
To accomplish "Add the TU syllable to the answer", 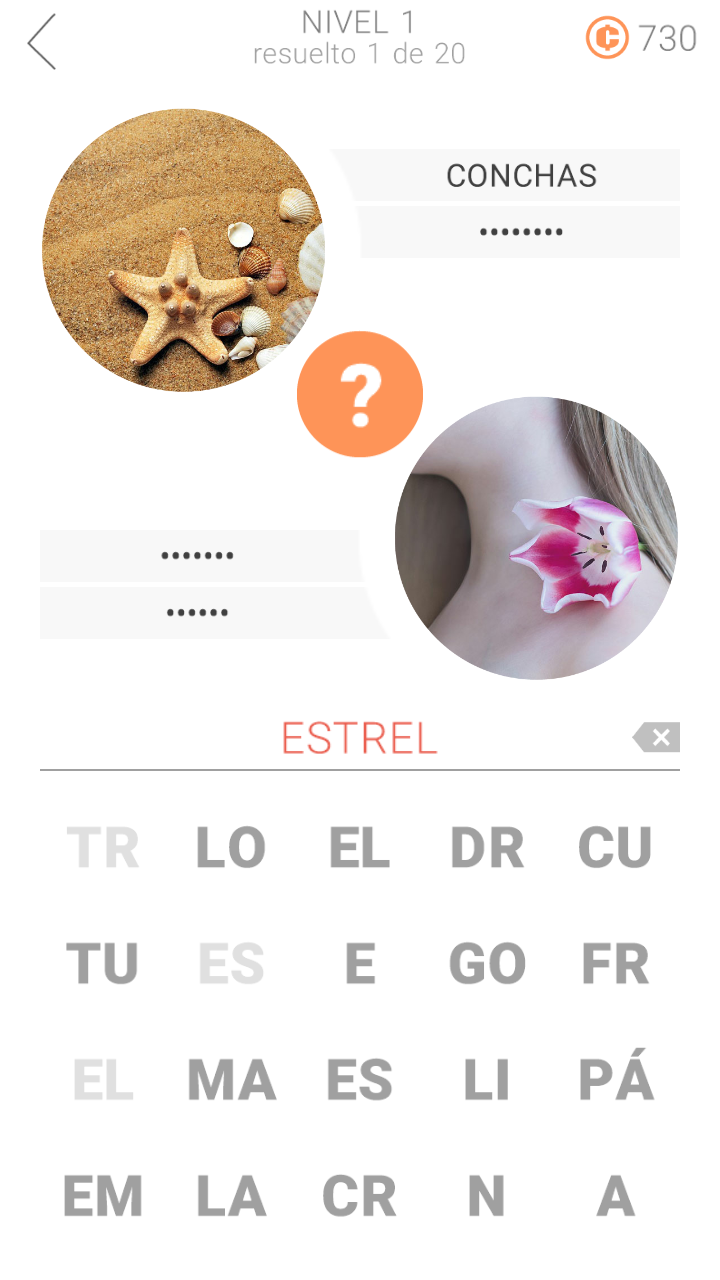I will (x=103, y=964).
